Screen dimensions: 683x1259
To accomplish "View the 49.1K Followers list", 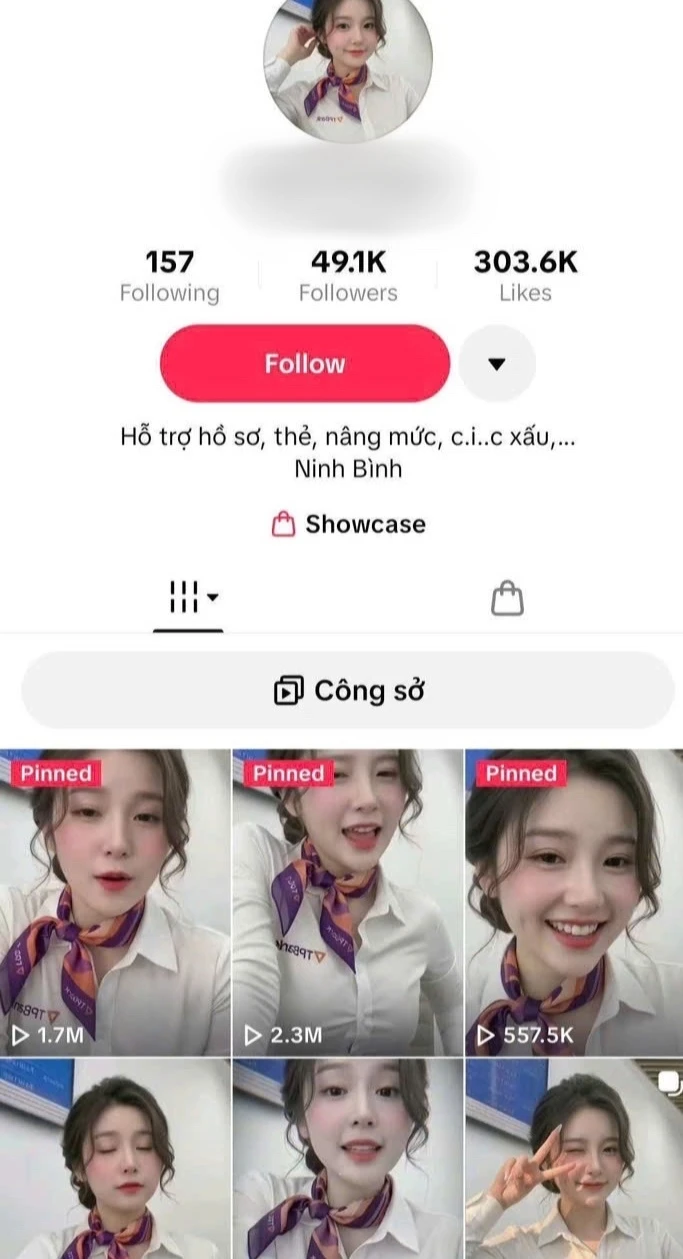I will pos(348,275).
